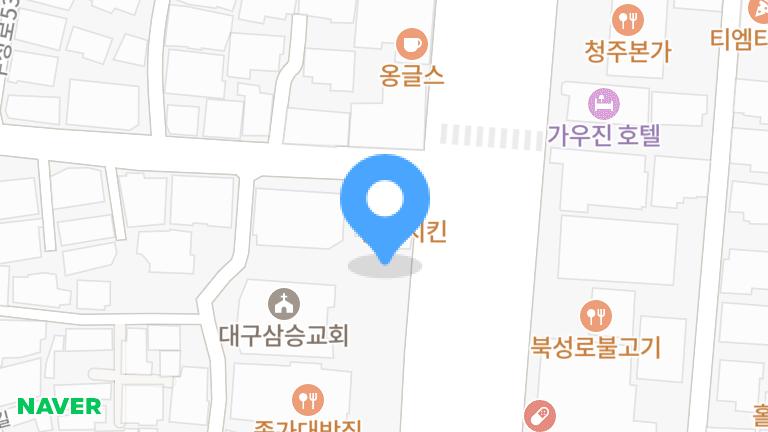Open the 가우진 호텔 marker
This screenshot has width=768, height=432.
click(x=603, y=104)
